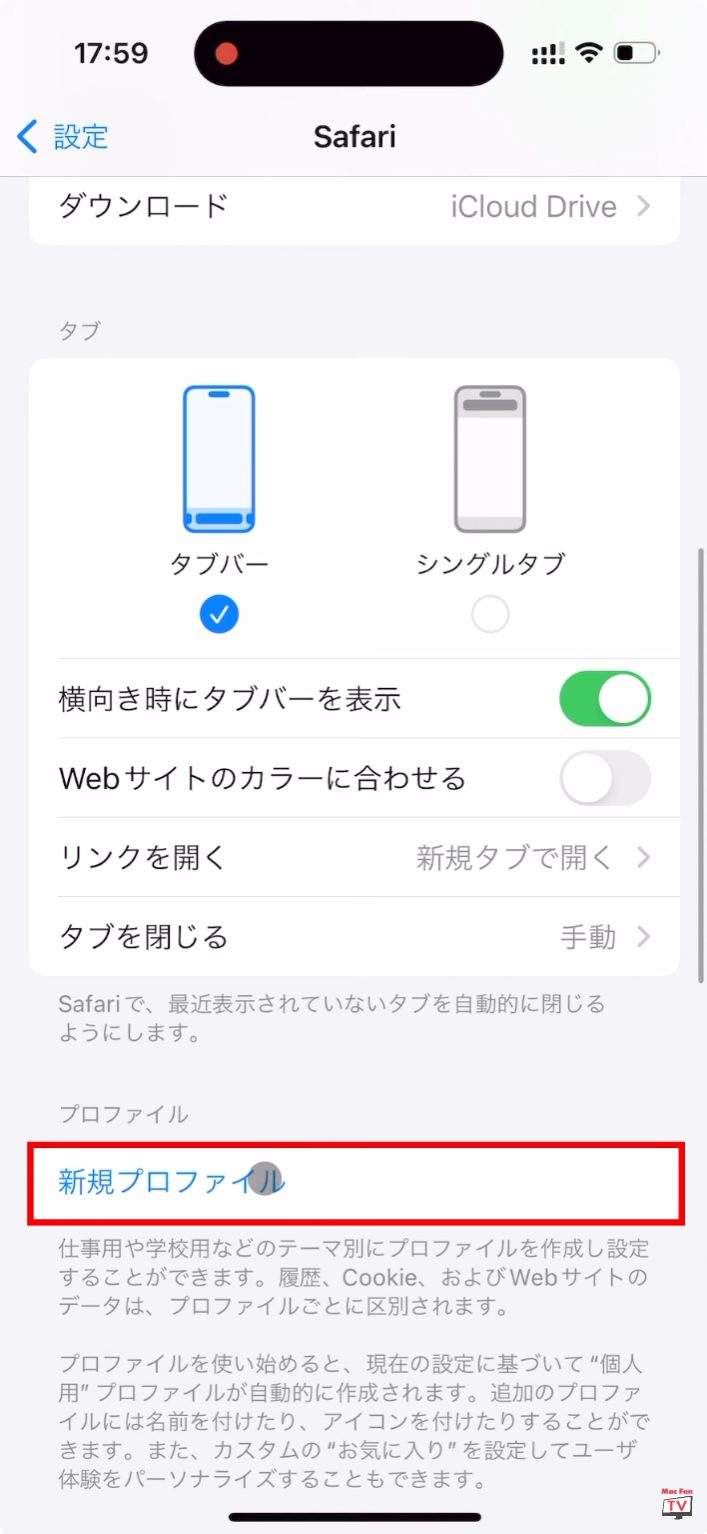Viewport: 707px width, 1534px height.
Task: Open the ダウンロード row
Action: tap(354, 207)
